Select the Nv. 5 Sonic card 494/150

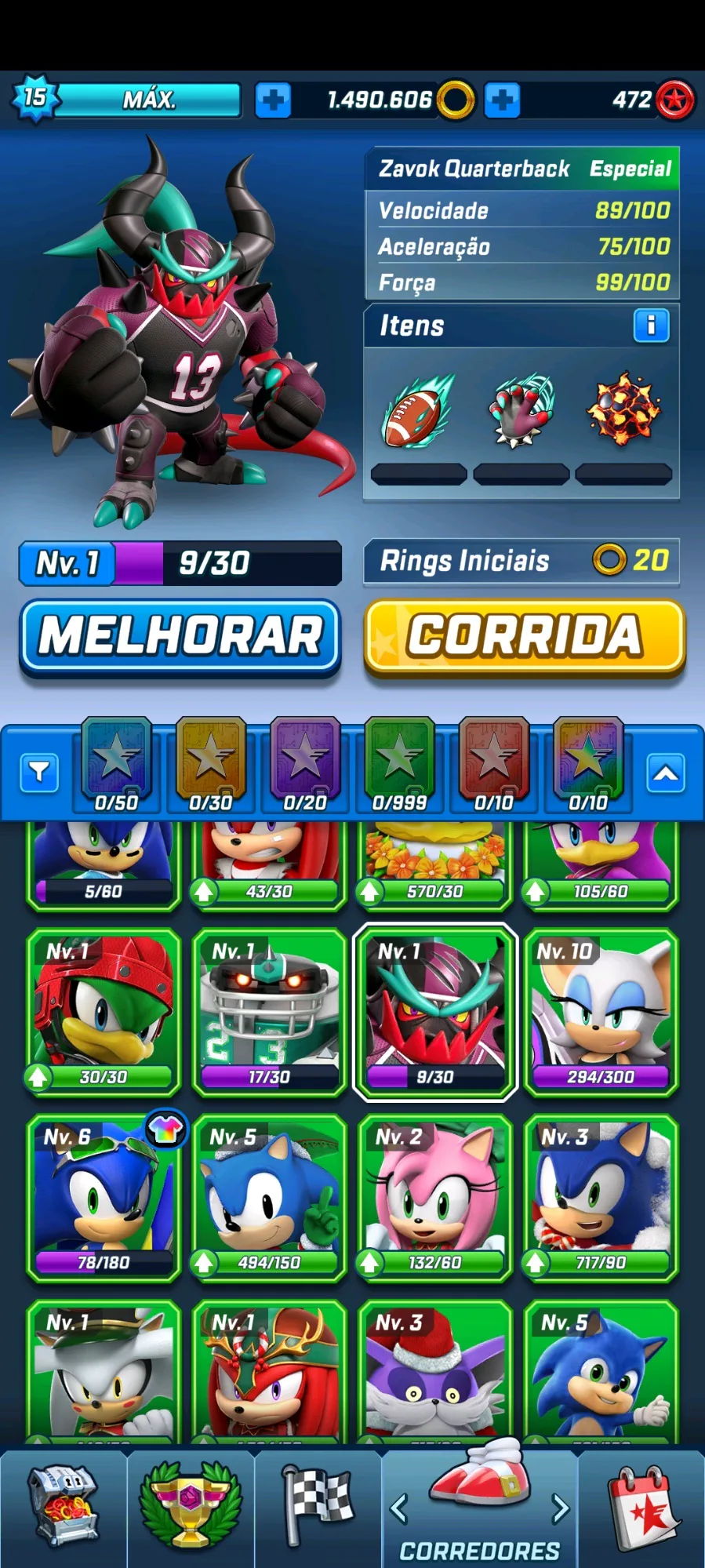coord(269,1197)
